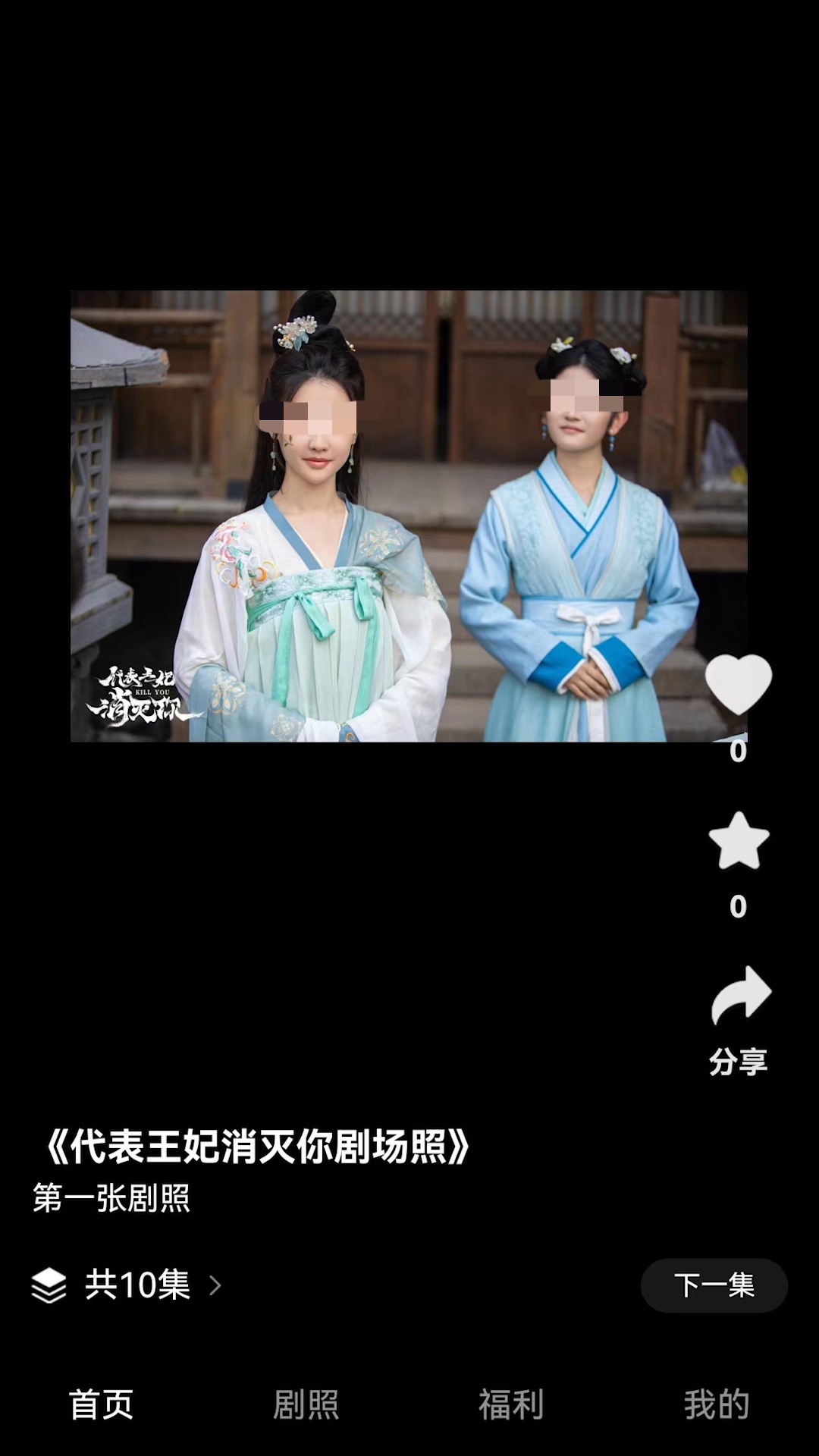The image size is (819, 1456).
Task: Switch to the 剧照 tab
Action: 306,1404
